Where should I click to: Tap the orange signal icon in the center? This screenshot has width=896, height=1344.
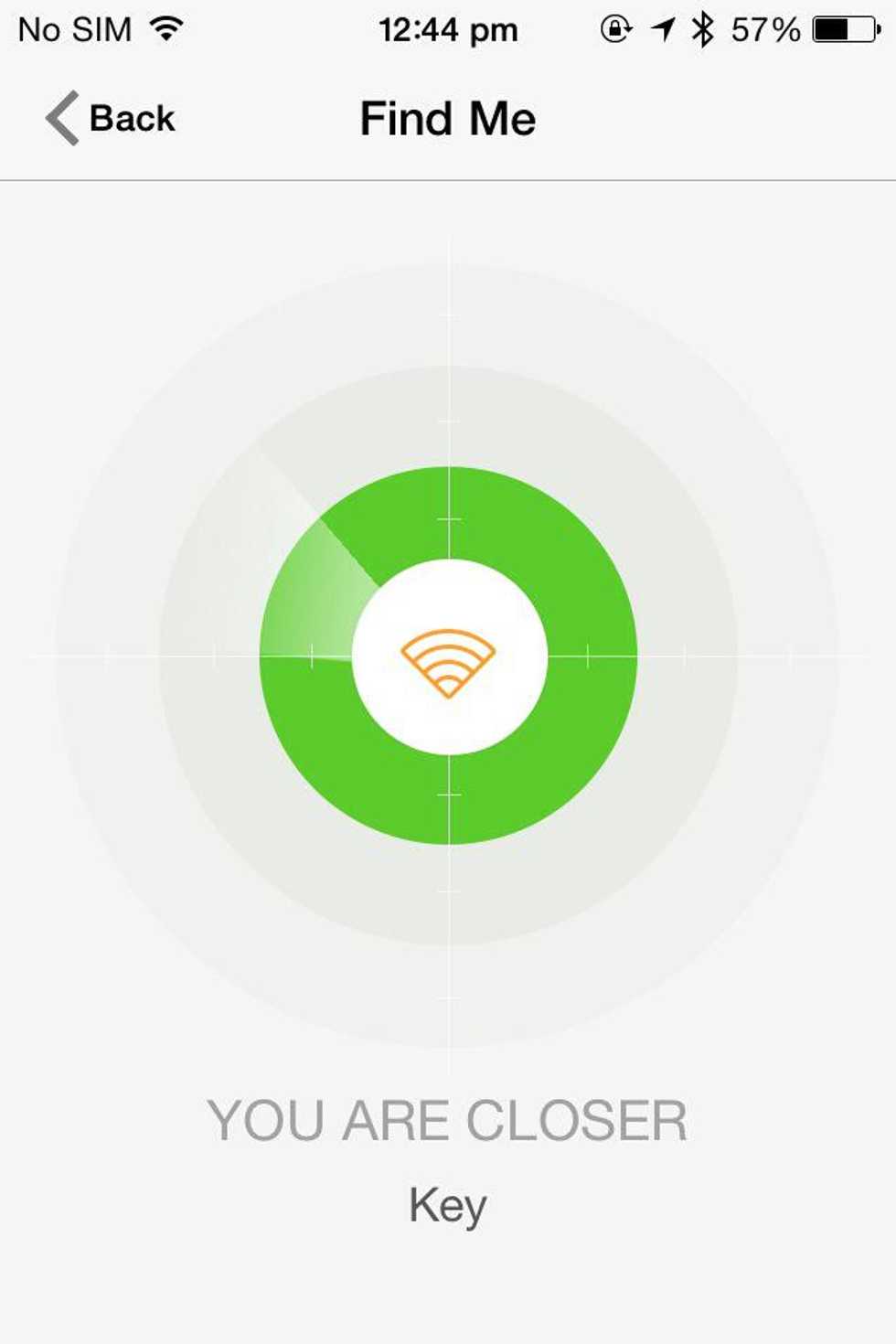[x=448, y=661]
